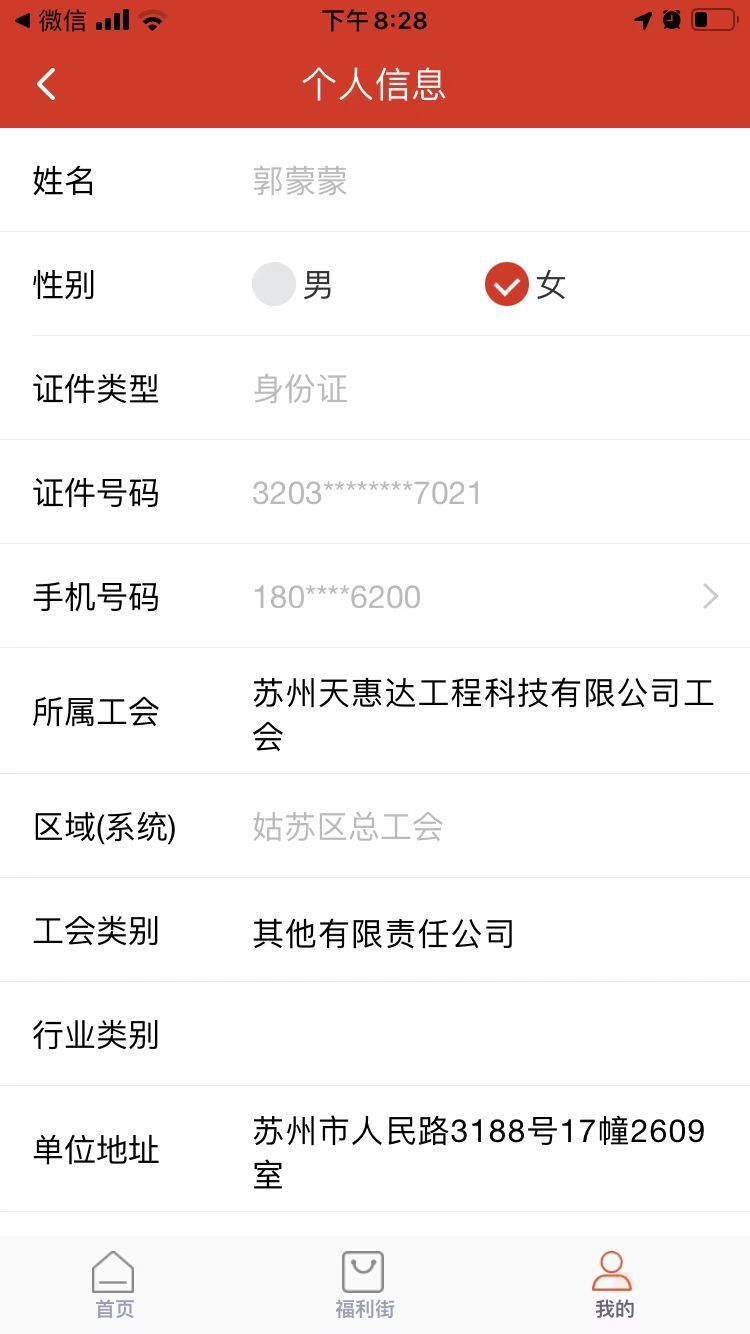
Task: Go back from 个人信息 page
Action: coord(46,84)
